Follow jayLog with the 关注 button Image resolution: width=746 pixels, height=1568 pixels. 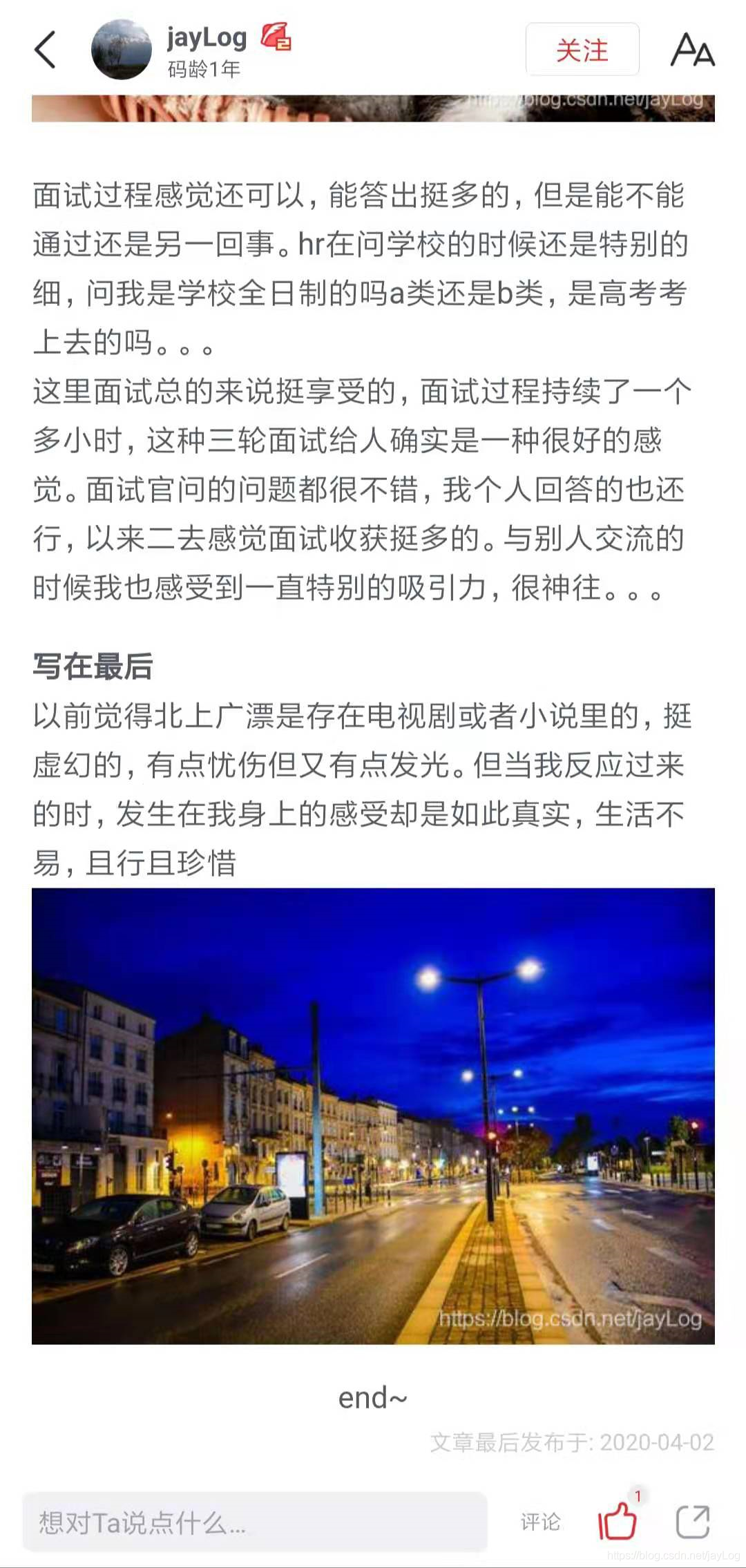[x=582, y=50]
